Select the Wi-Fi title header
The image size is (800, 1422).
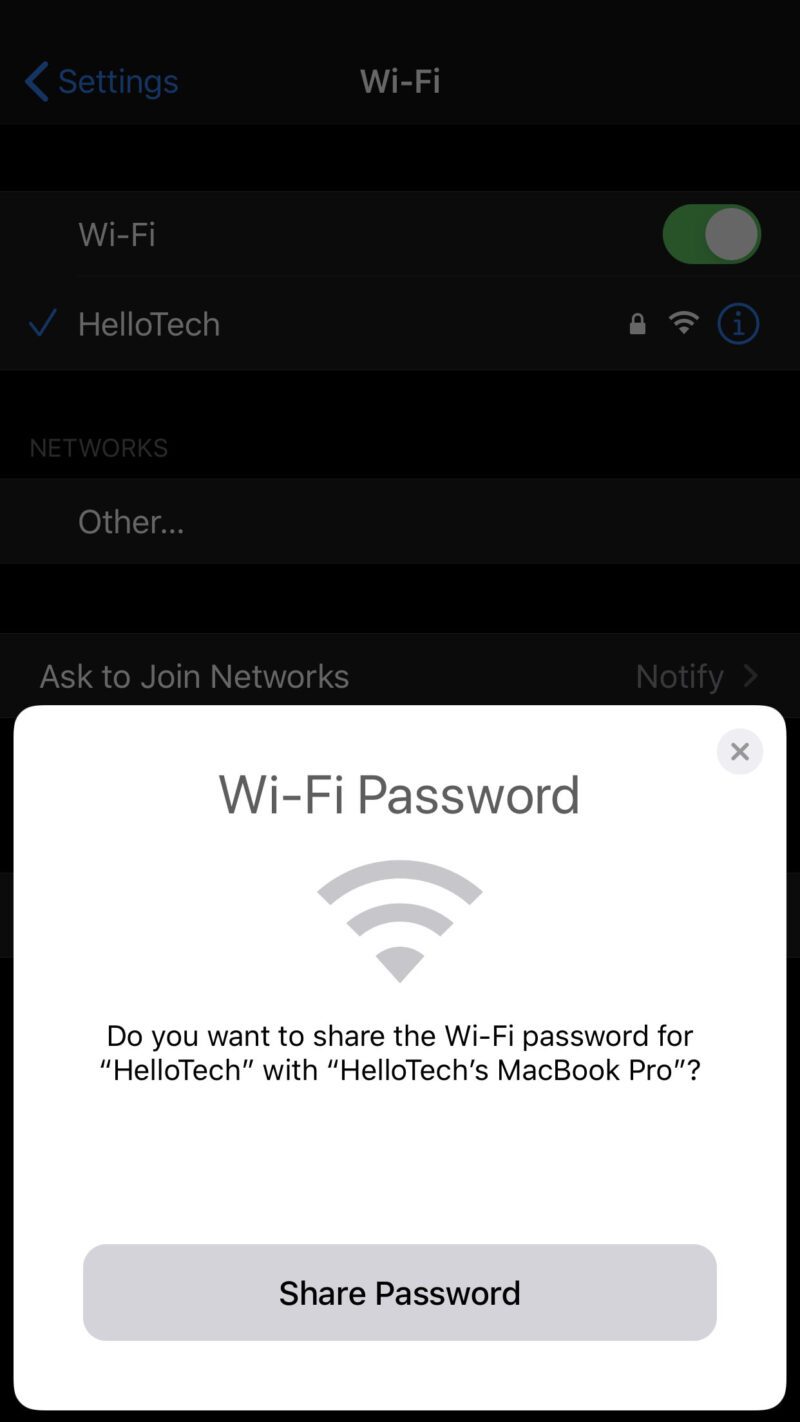point(399,81)
